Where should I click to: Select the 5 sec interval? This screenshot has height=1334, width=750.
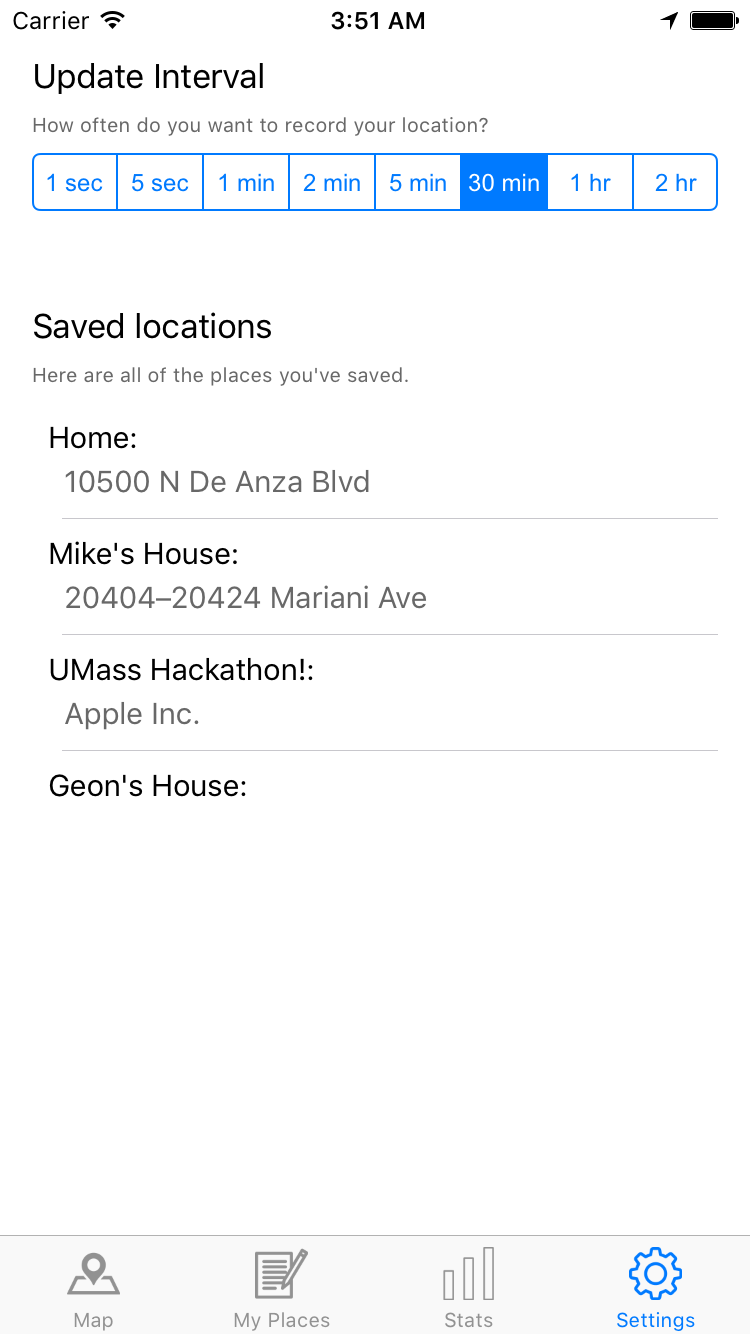[x=160, y=182]
